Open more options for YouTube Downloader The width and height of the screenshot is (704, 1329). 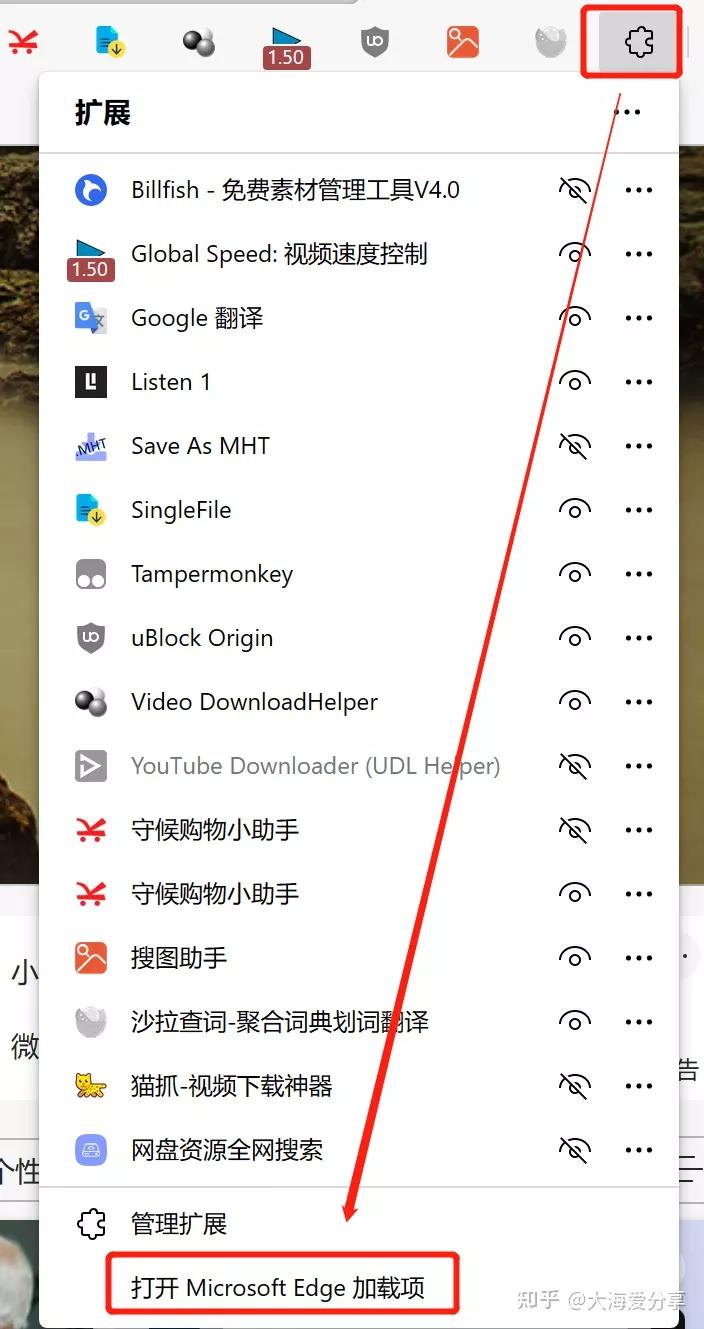click(x=638, y=766)
